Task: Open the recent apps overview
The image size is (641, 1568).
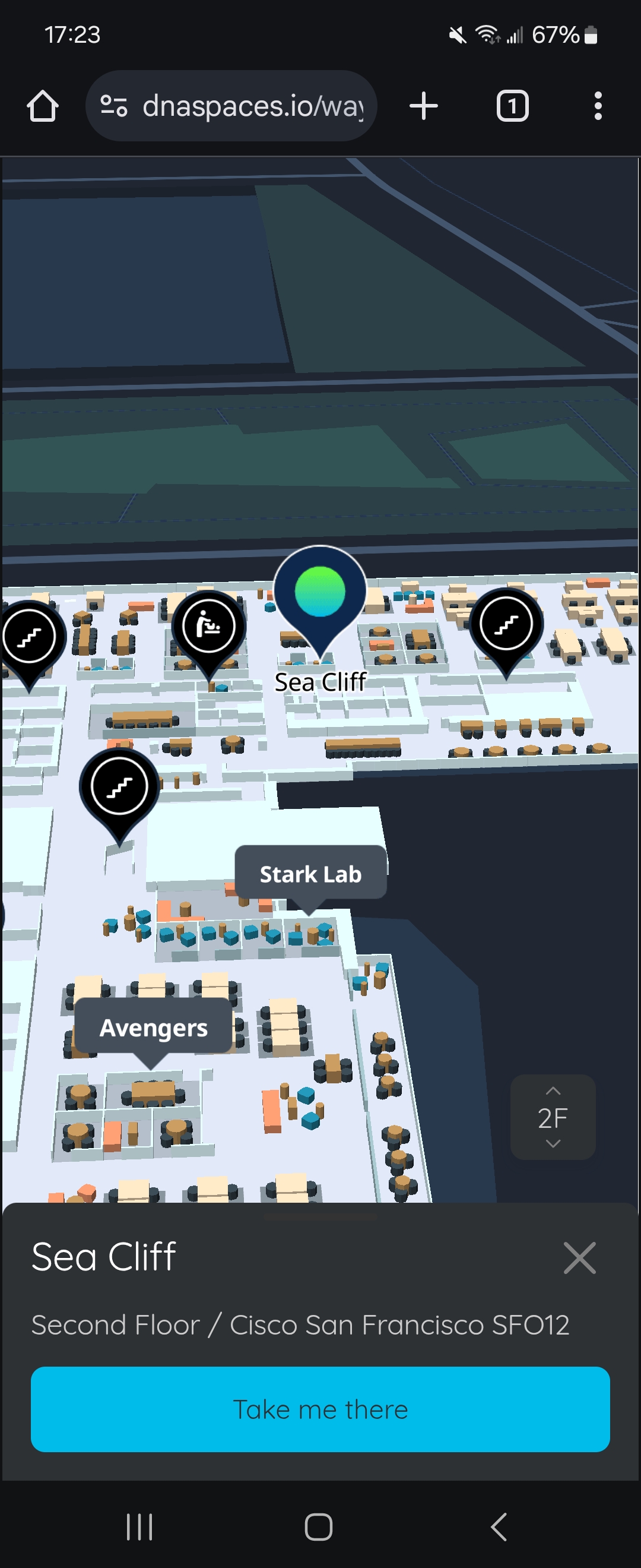Action: (139, 1526)
